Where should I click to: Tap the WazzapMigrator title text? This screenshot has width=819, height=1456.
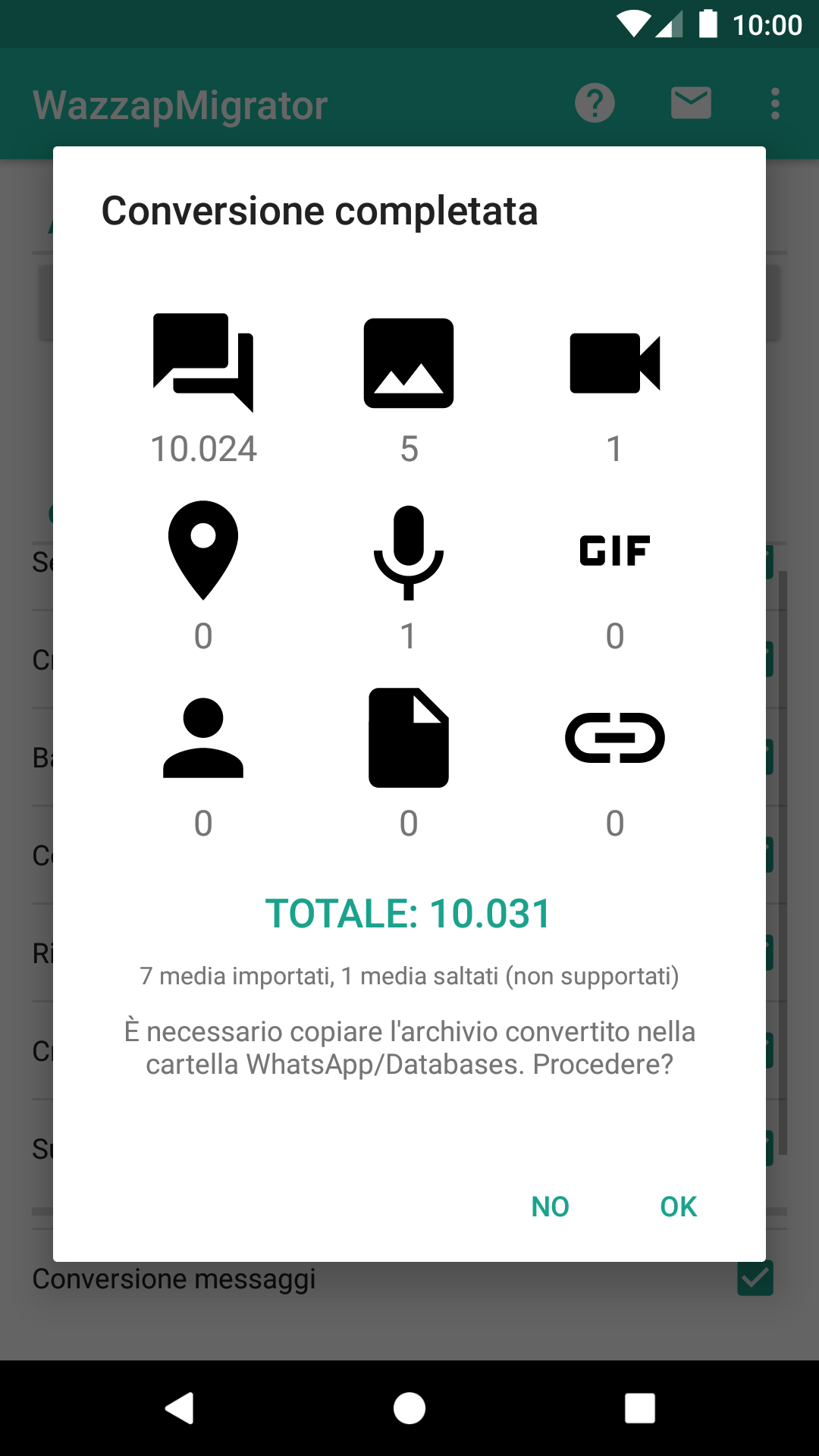(x=179, y=104)
